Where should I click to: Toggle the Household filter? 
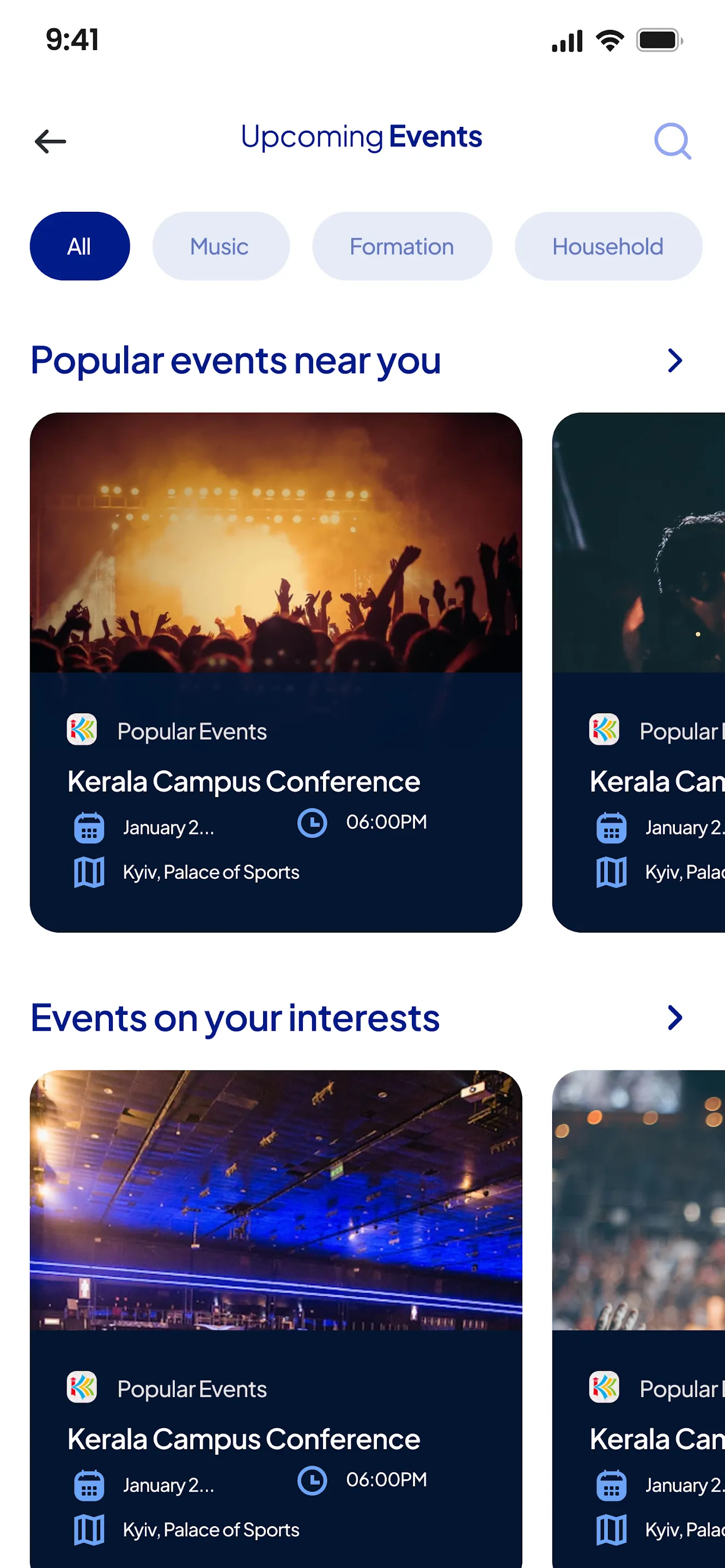pyautogui.click(x=608, y=246)
